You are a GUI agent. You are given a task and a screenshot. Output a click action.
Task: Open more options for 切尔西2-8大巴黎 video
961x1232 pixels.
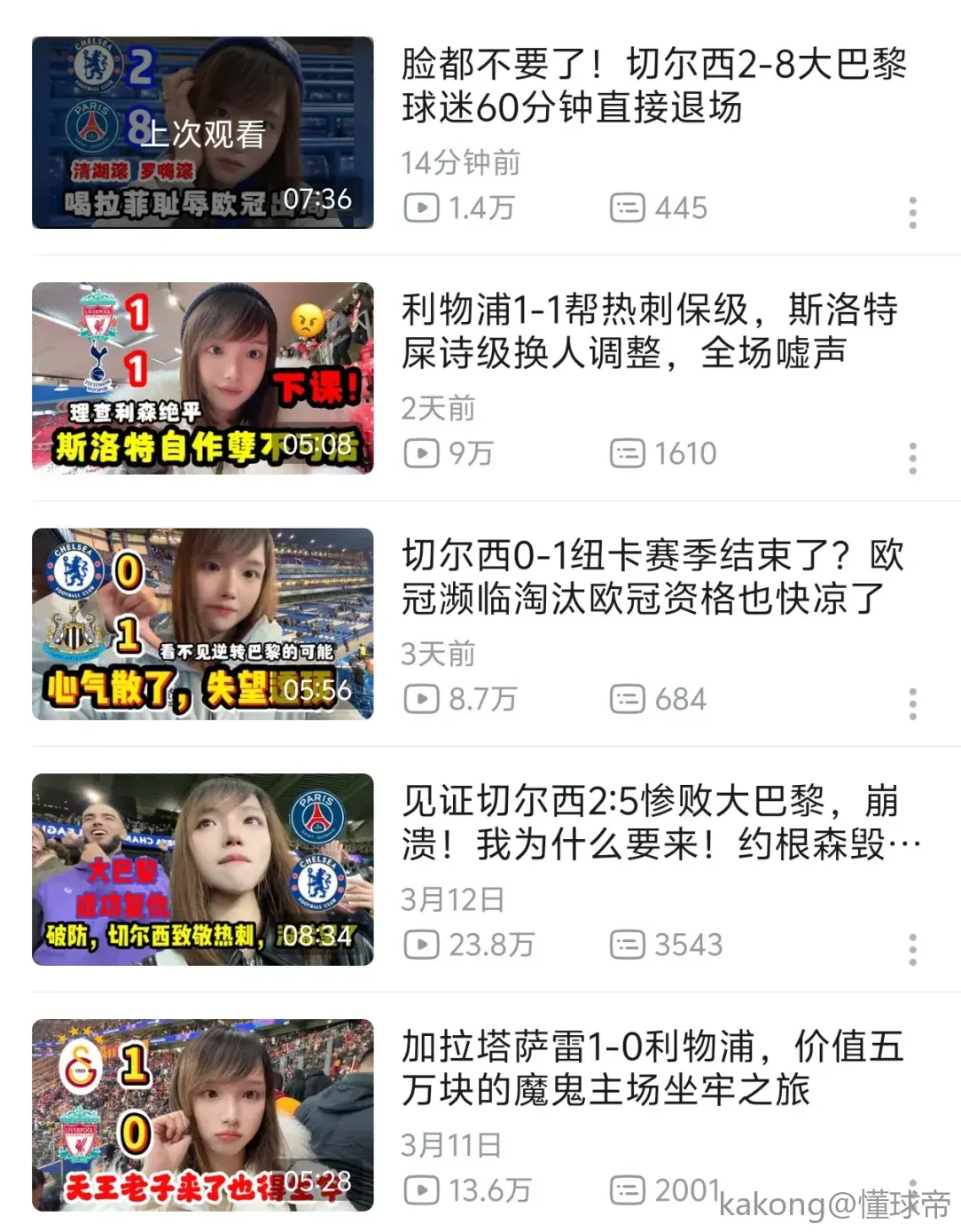pyautogui.click(x=912, y=213)
